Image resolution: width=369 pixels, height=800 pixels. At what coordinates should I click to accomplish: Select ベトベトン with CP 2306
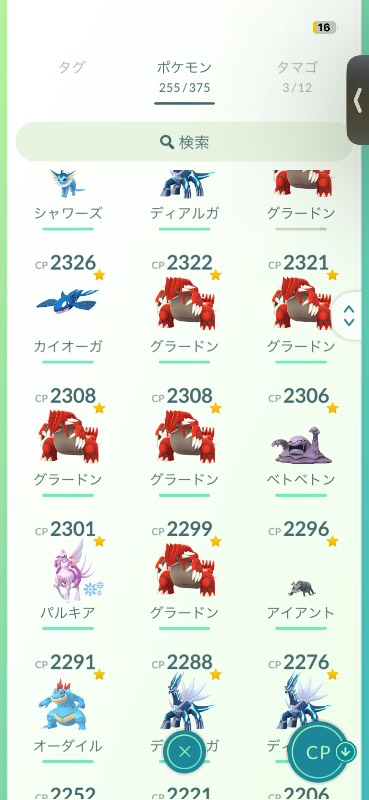coord(301,441)
